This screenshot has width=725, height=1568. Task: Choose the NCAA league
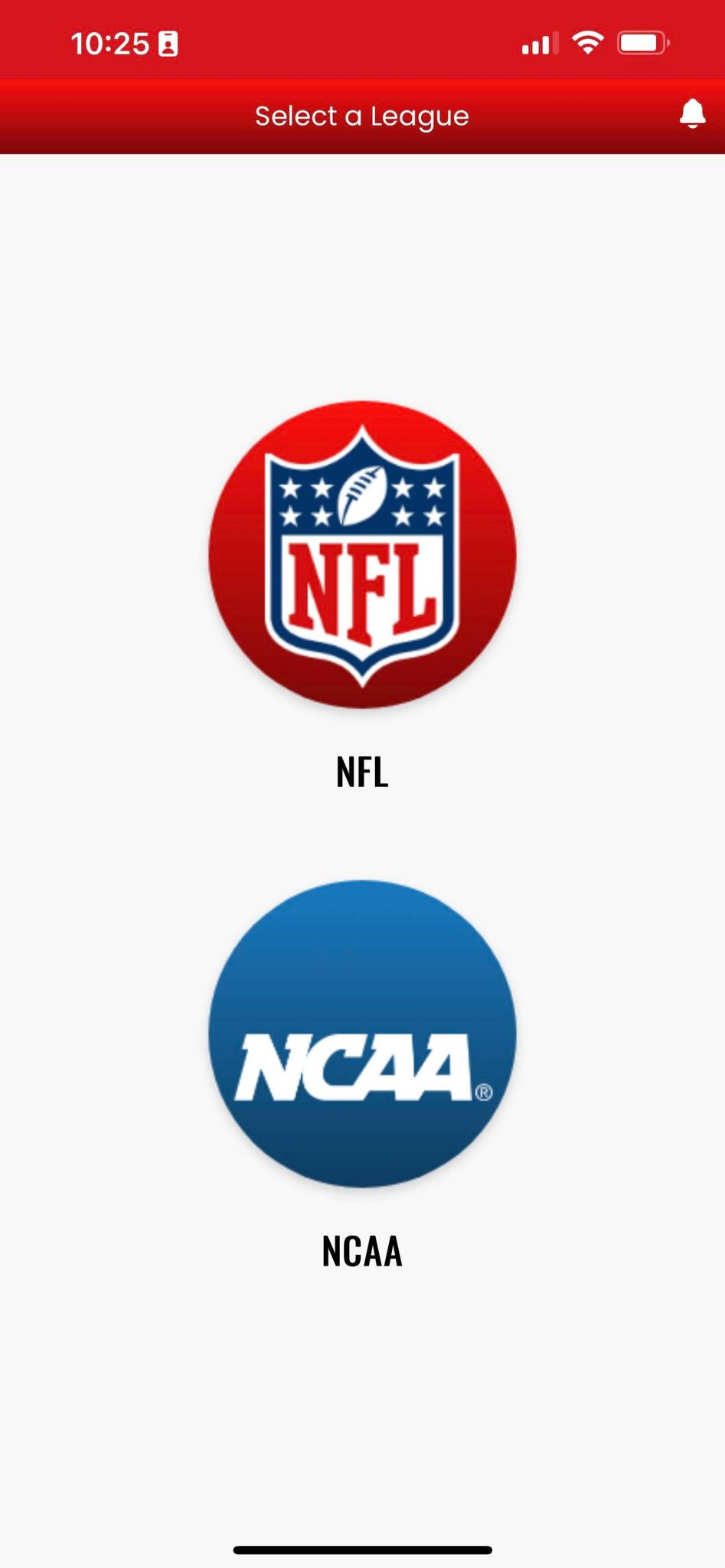362,1034
